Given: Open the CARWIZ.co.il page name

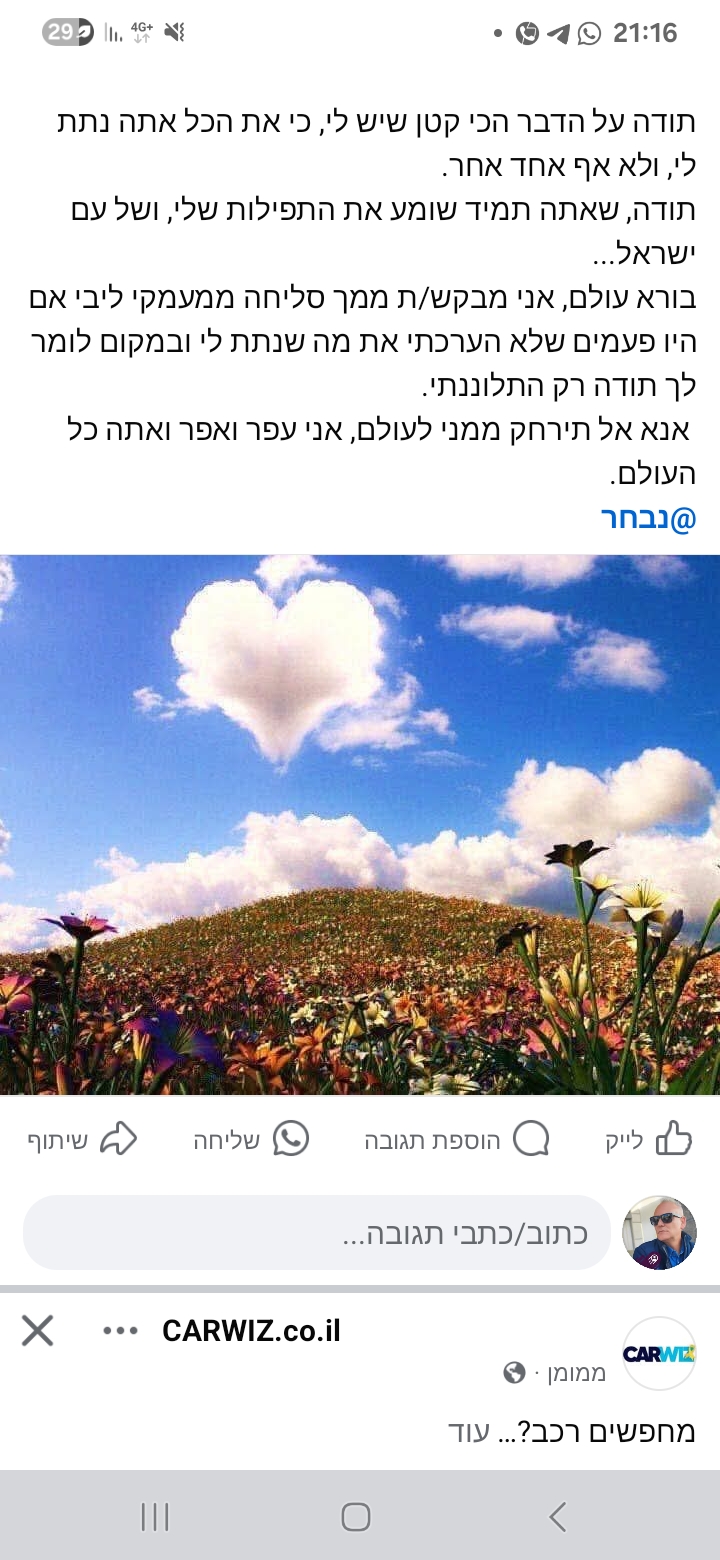Looking at the screenshot, I should pos(251,1331).
